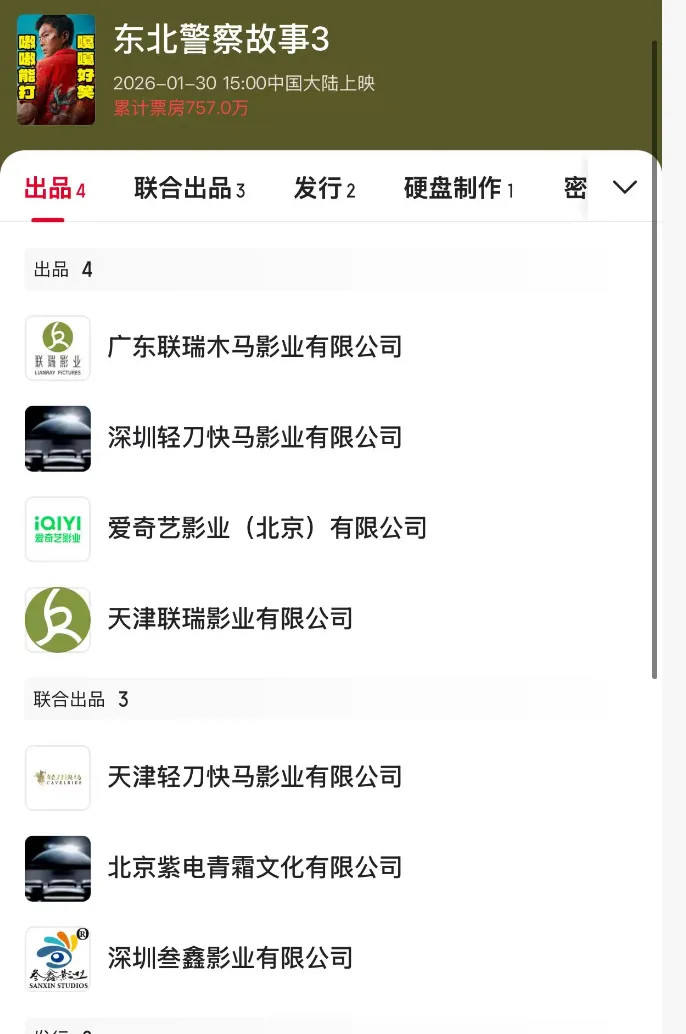This screenshot has width=686, height=1034.
Task: Switch to the 联合出品 tab
Action: tap(189, 188)
